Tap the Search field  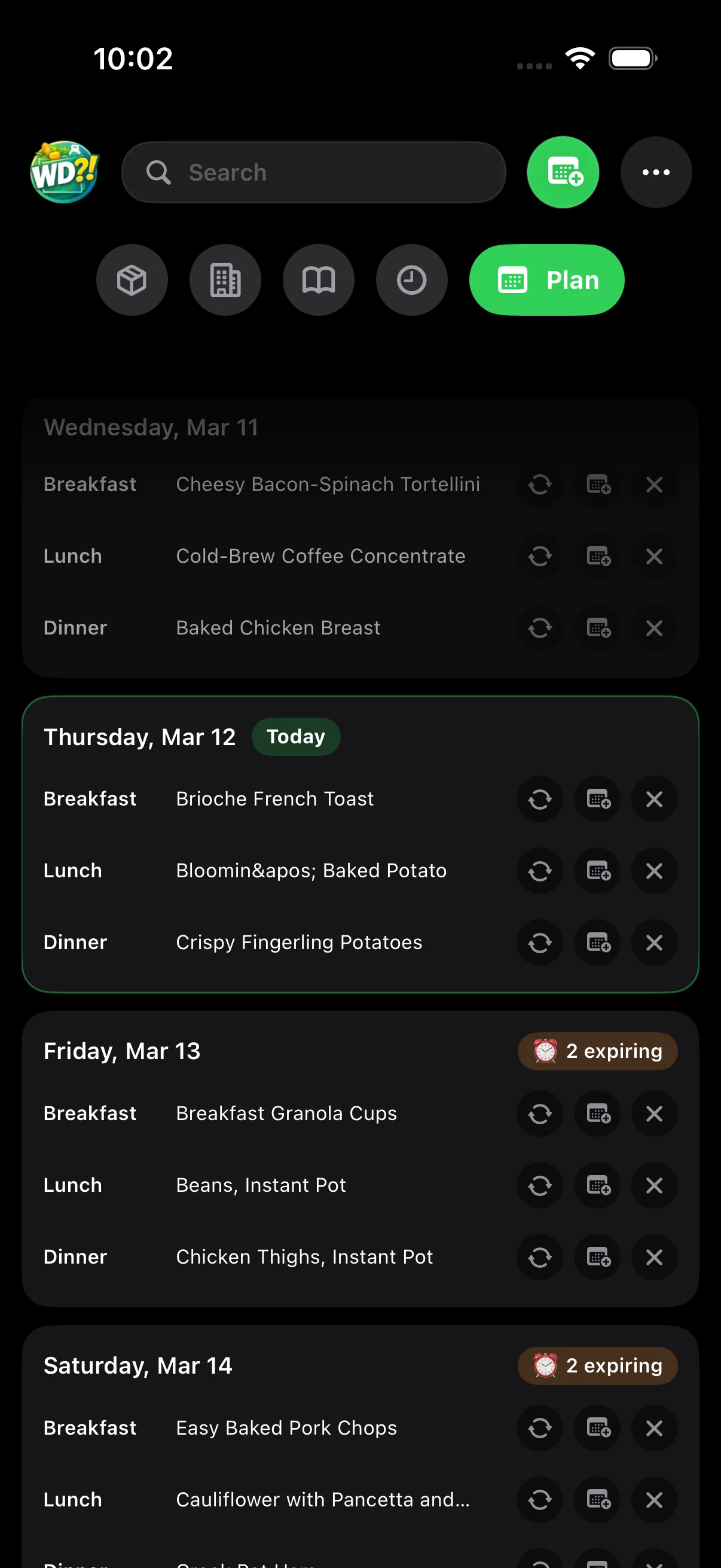click(x=313, y=172)
